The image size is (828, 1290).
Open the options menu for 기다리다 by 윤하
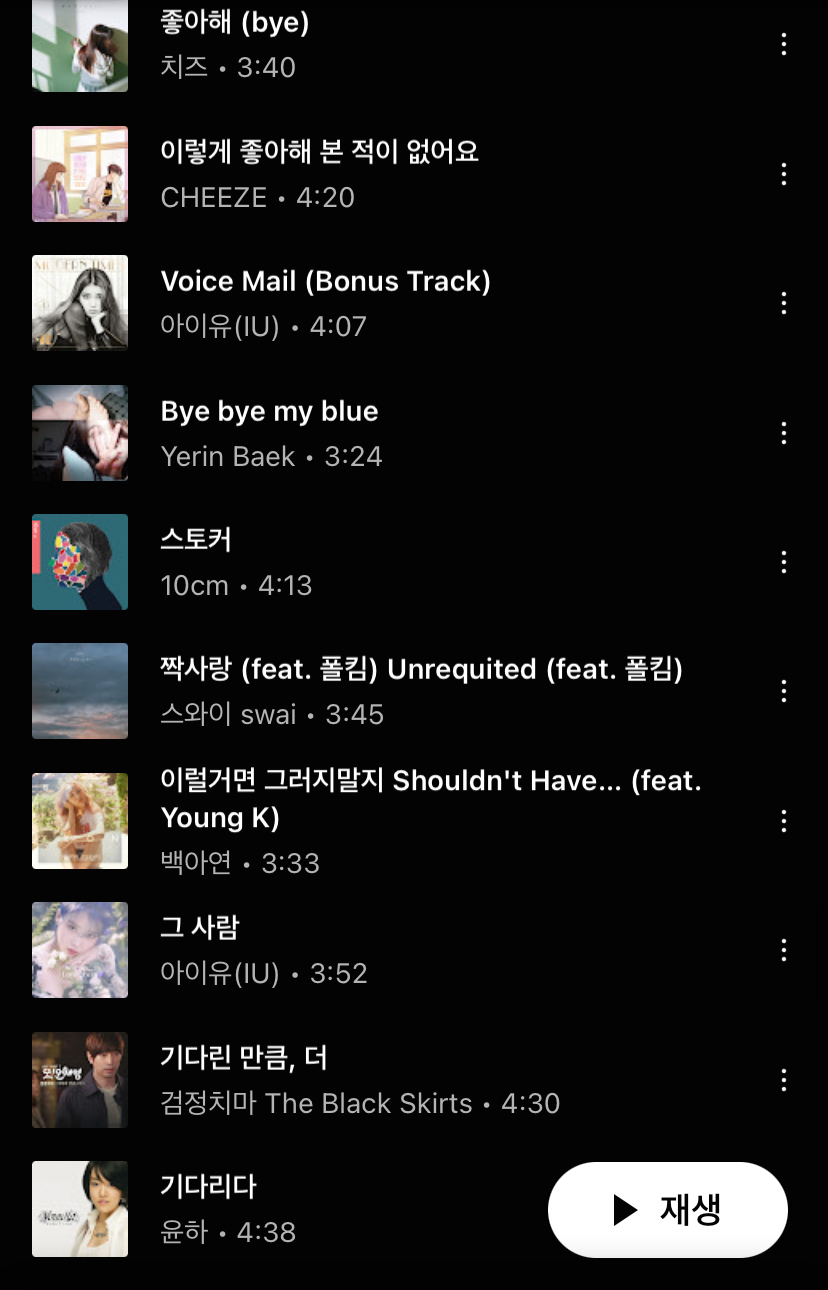pyautogui.click(x=783, y=1209)
